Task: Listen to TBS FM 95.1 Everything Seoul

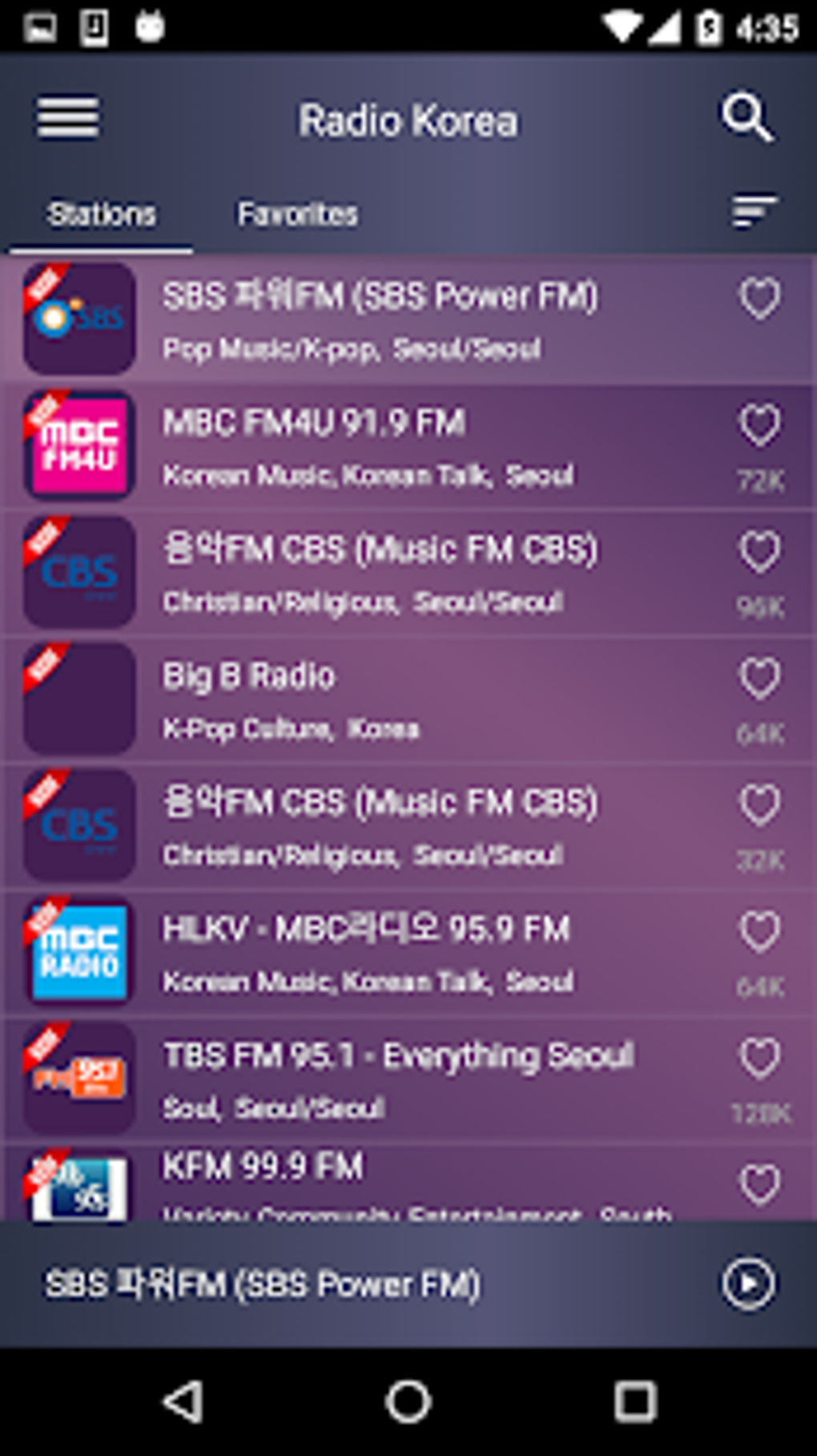Action: point(398,1079)
